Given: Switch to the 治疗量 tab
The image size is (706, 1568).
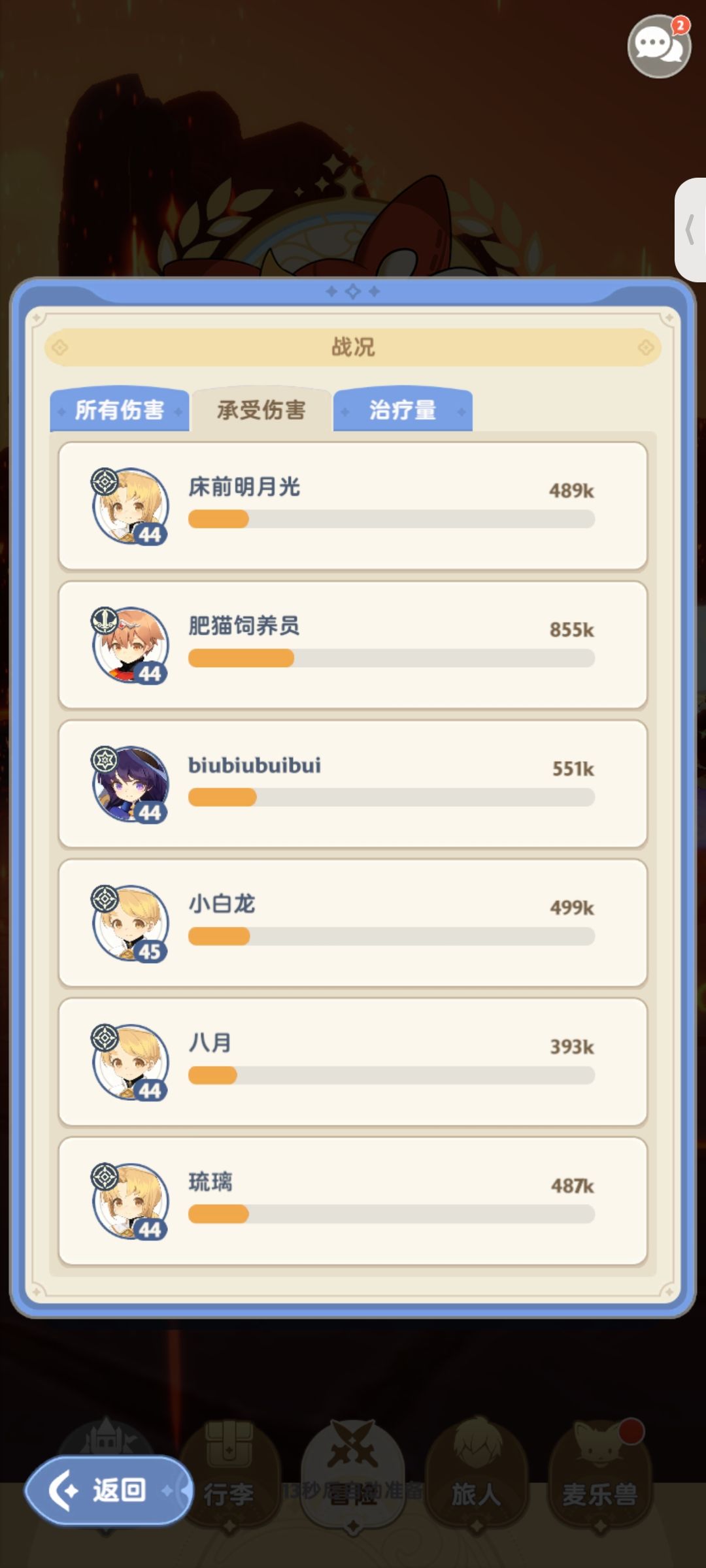Looking at the screenshot, I should click(402, 408).
